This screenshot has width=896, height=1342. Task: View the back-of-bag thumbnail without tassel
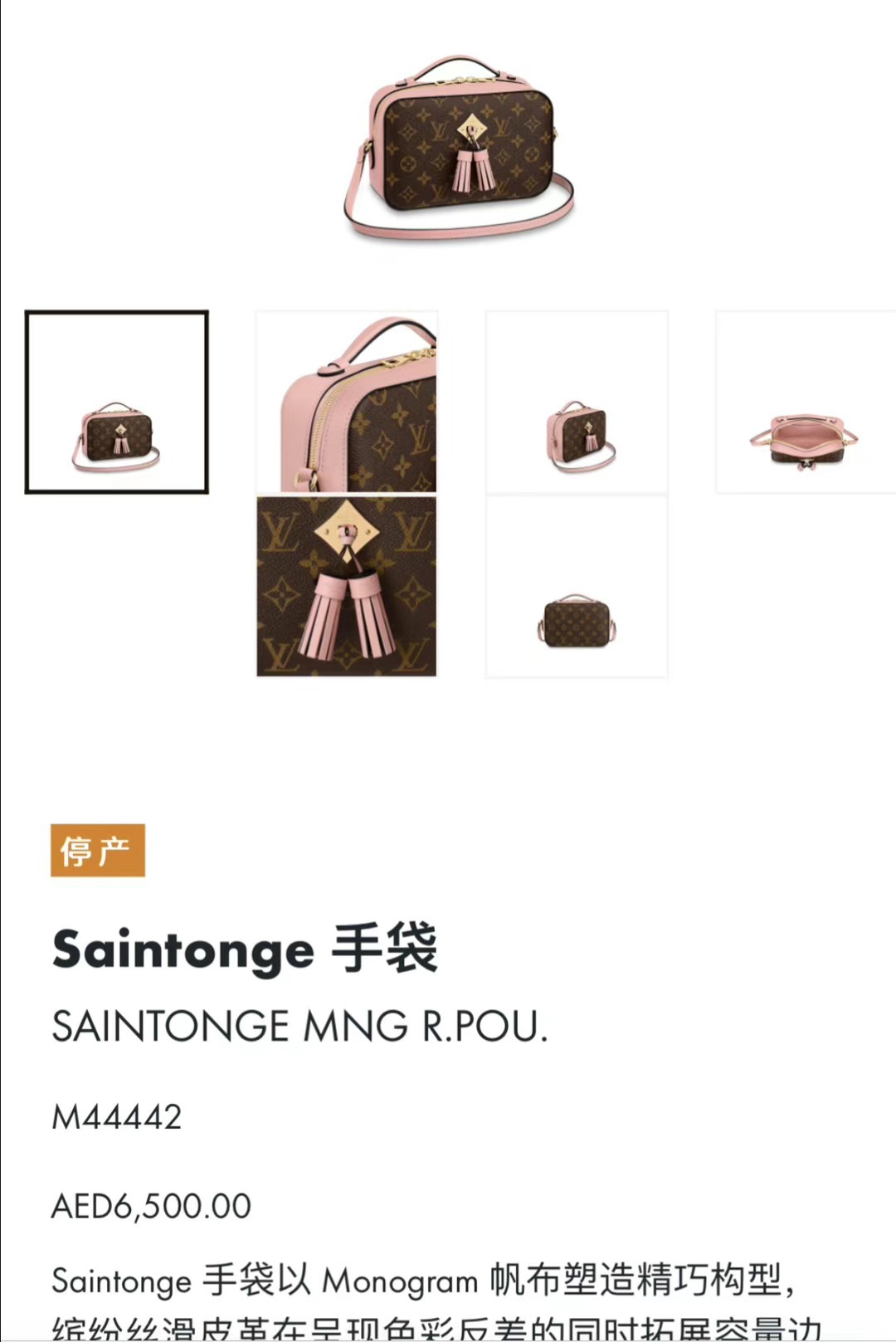[577, 587]
